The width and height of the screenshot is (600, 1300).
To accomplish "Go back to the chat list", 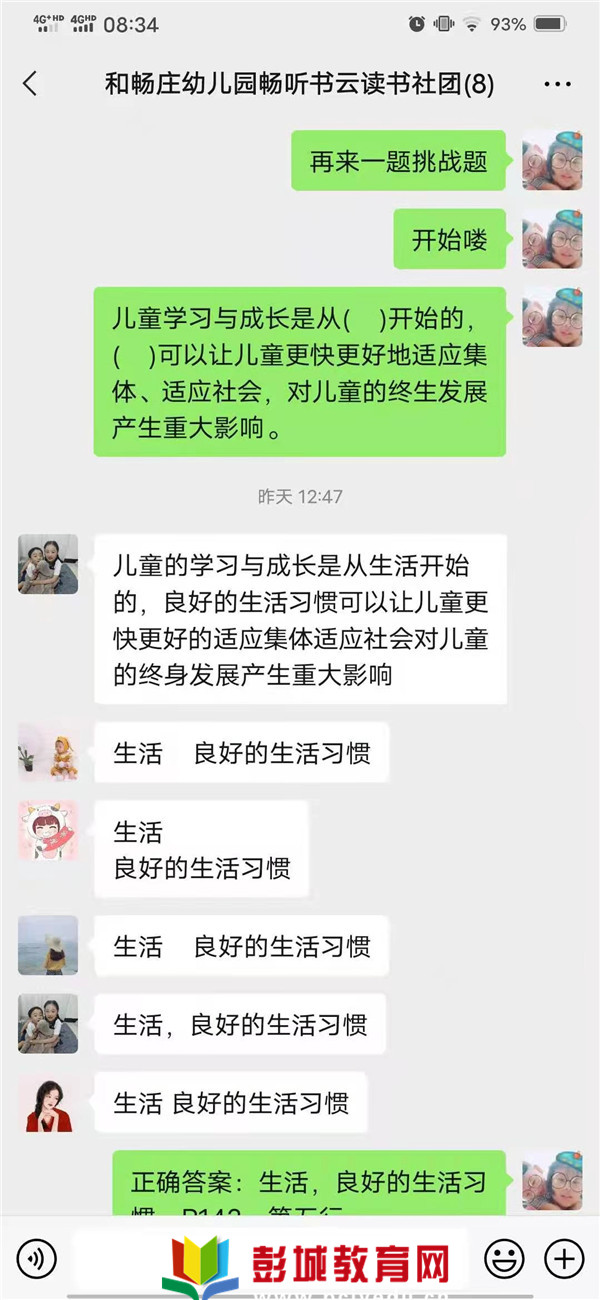I will coord(30,84).
